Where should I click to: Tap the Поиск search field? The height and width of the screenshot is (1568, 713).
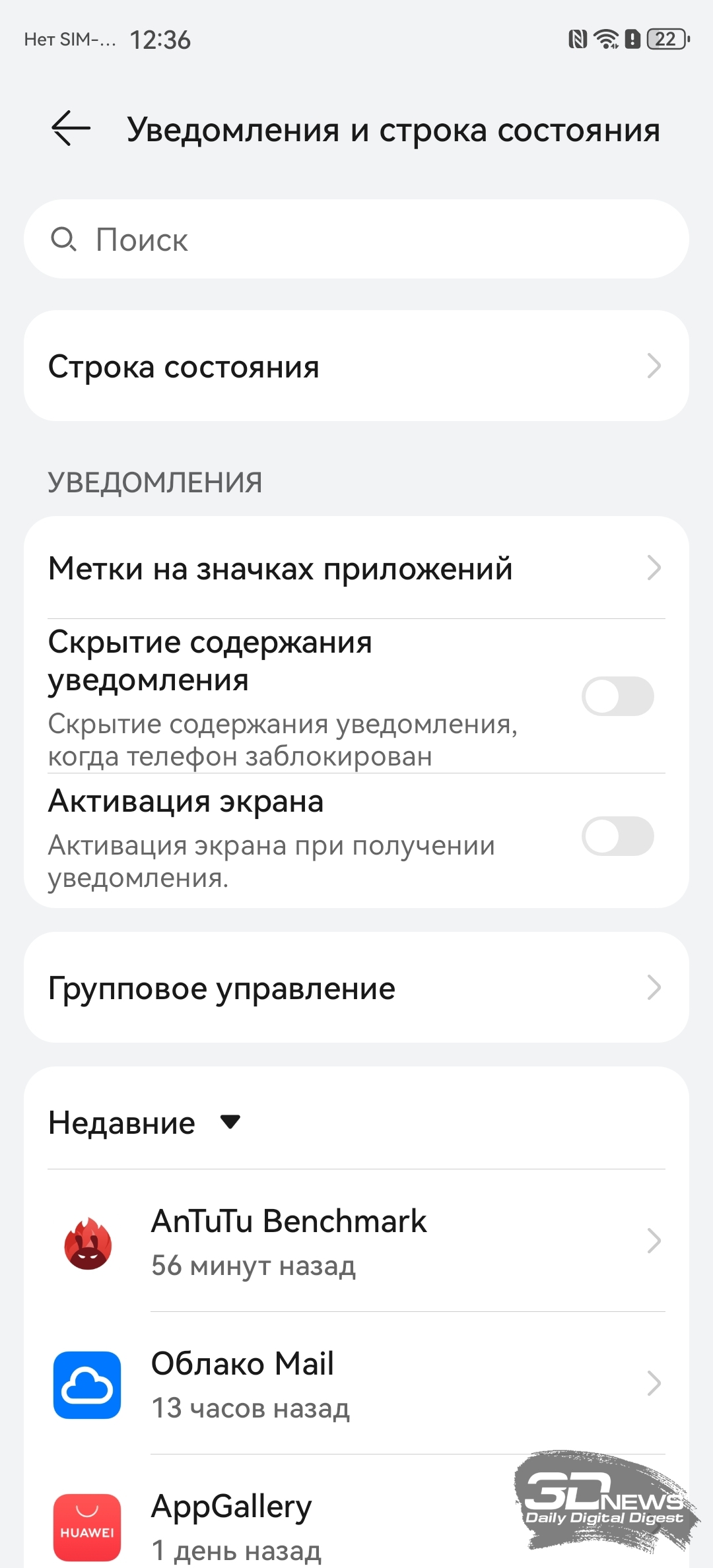coord(356,239)
